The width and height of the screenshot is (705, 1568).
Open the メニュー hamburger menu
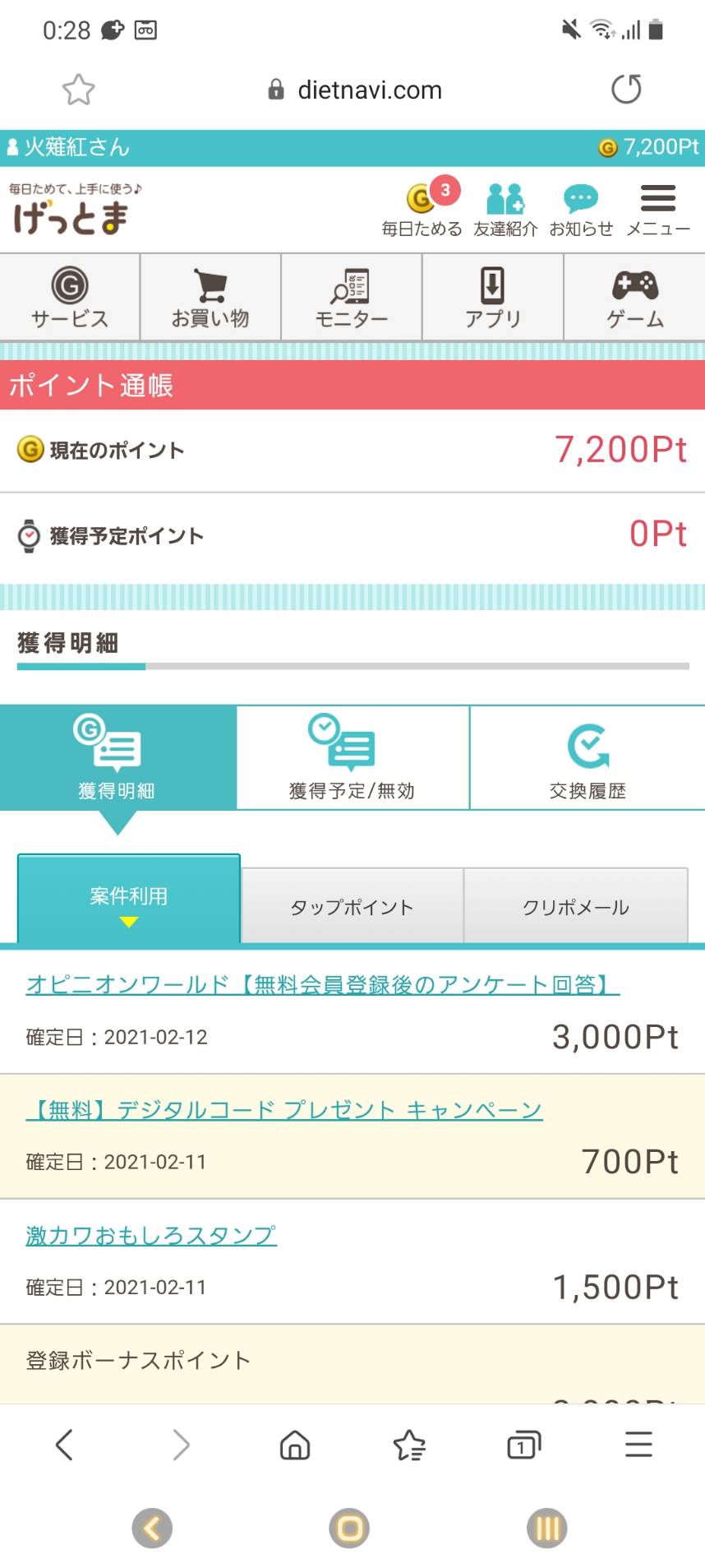(x=658, y=210)
